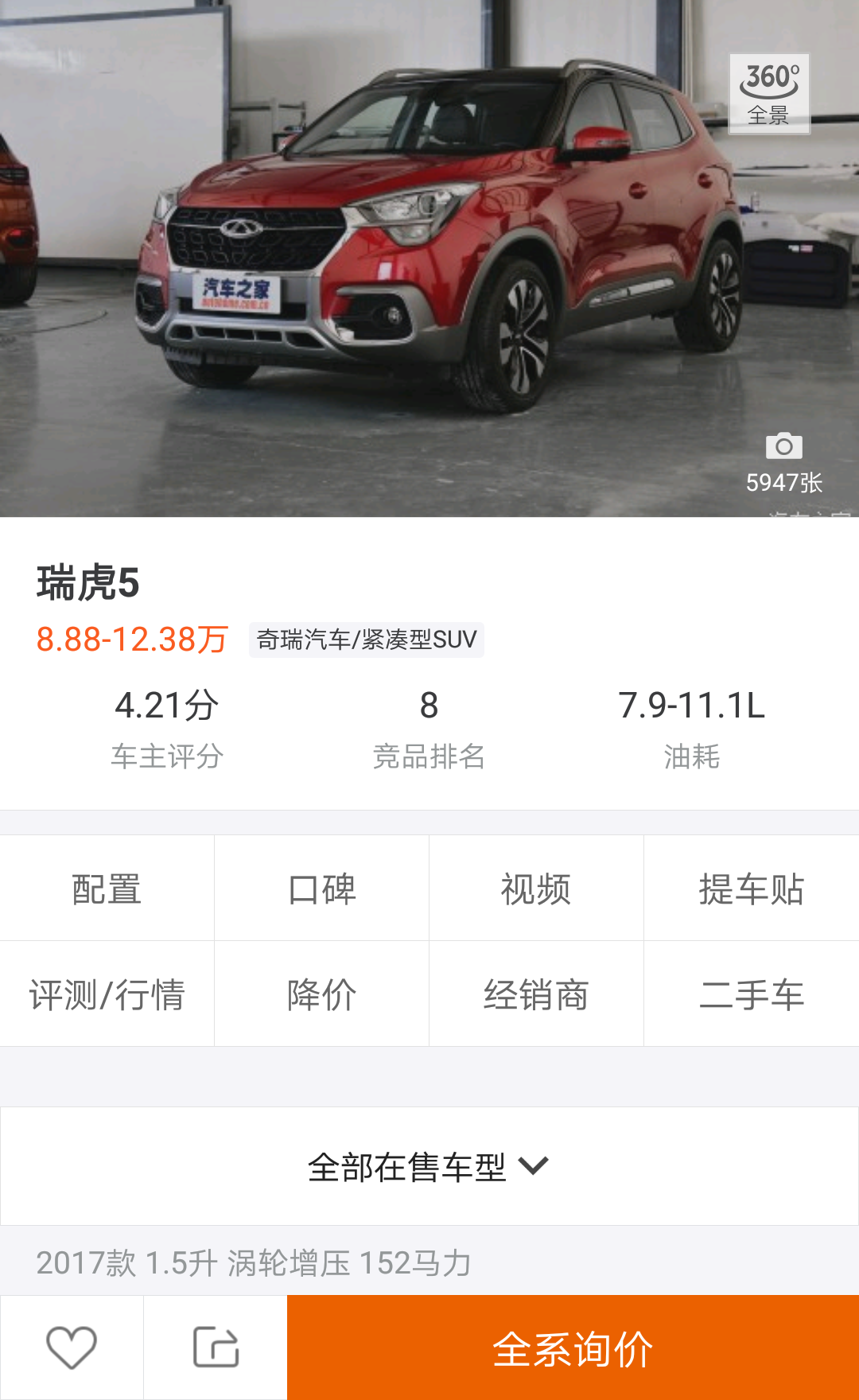Tap the heart icon to favorite this car

click(70, 1346)
